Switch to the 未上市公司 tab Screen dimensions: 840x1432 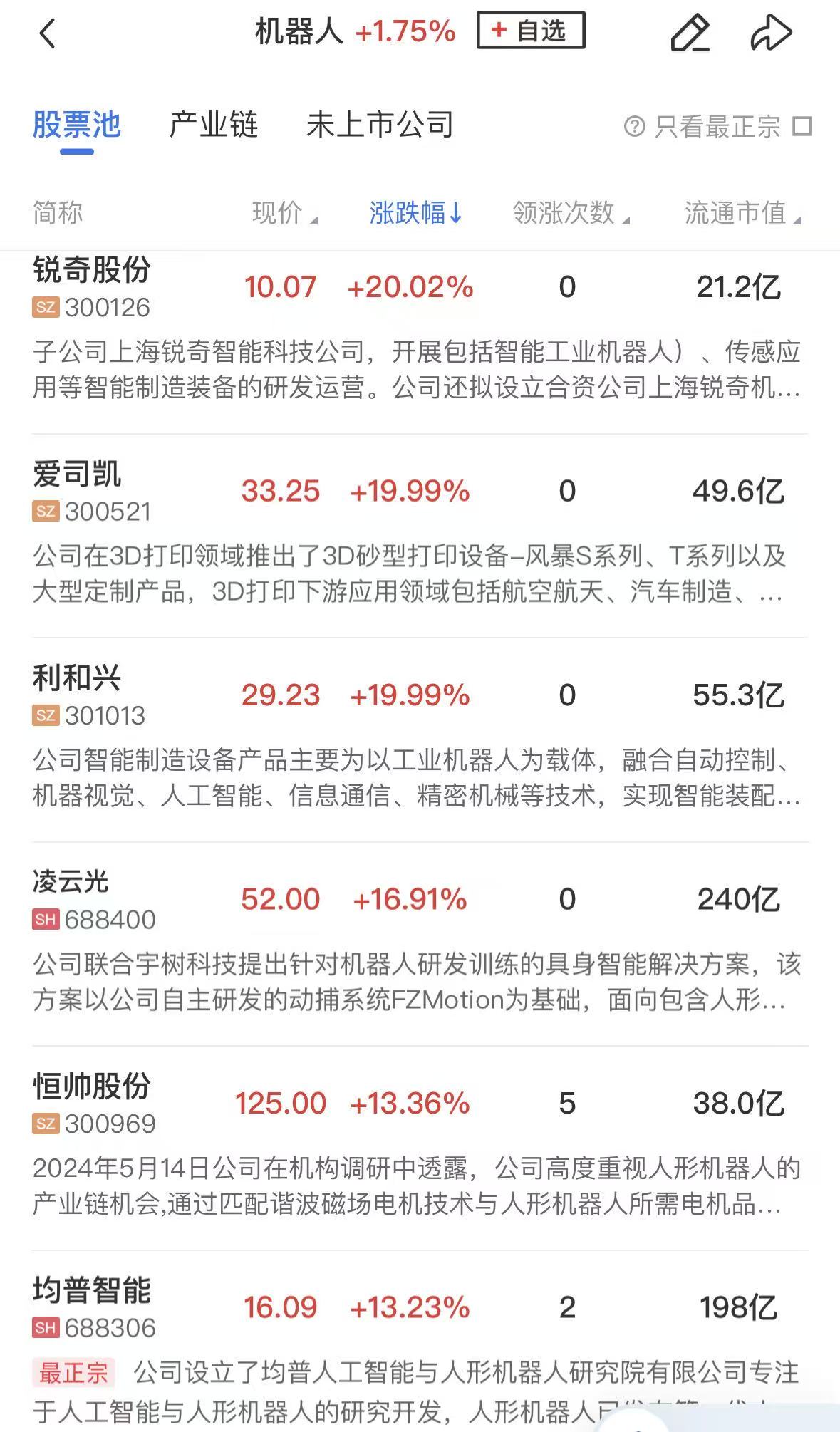(380, 125)
